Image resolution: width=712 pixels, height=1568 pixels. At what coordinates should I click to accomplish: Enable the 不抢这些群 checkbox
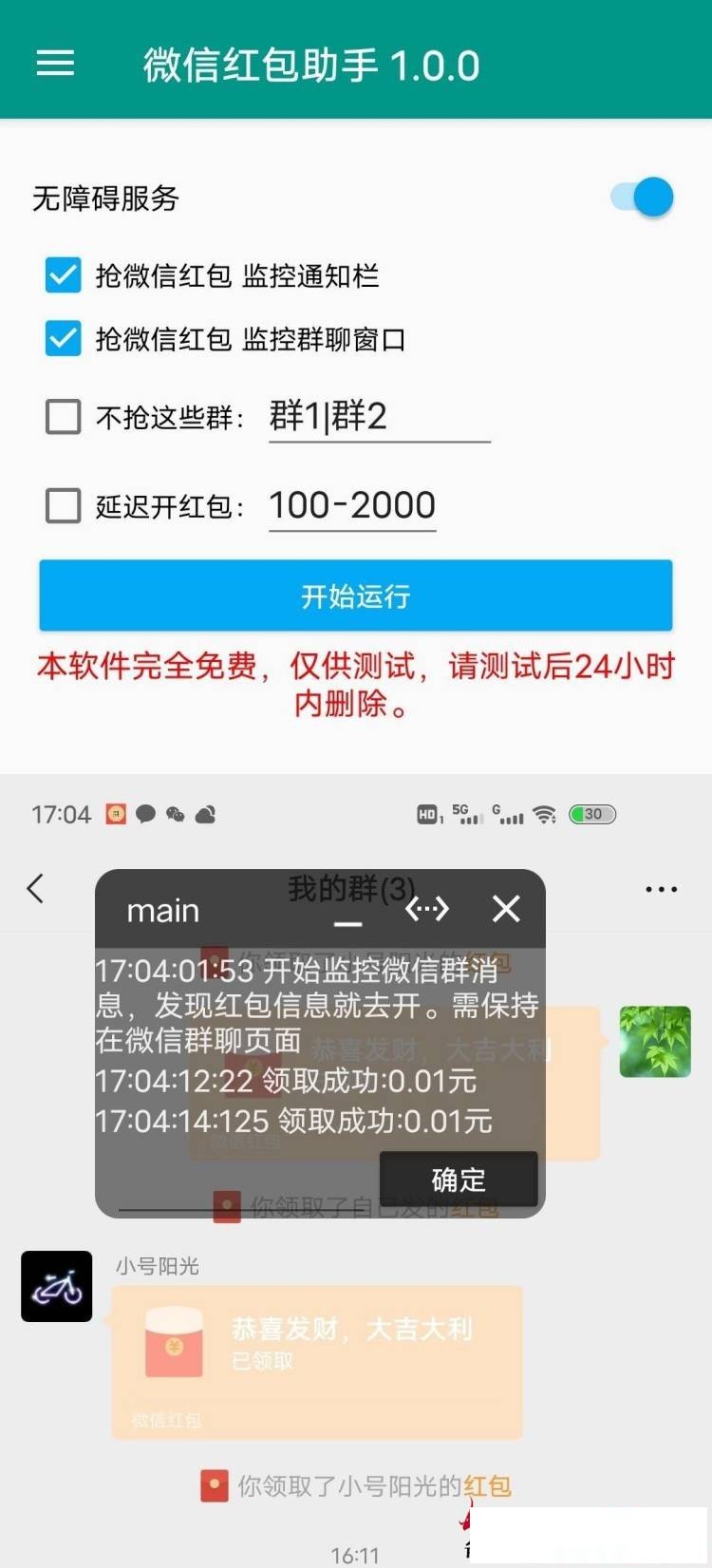64,416
